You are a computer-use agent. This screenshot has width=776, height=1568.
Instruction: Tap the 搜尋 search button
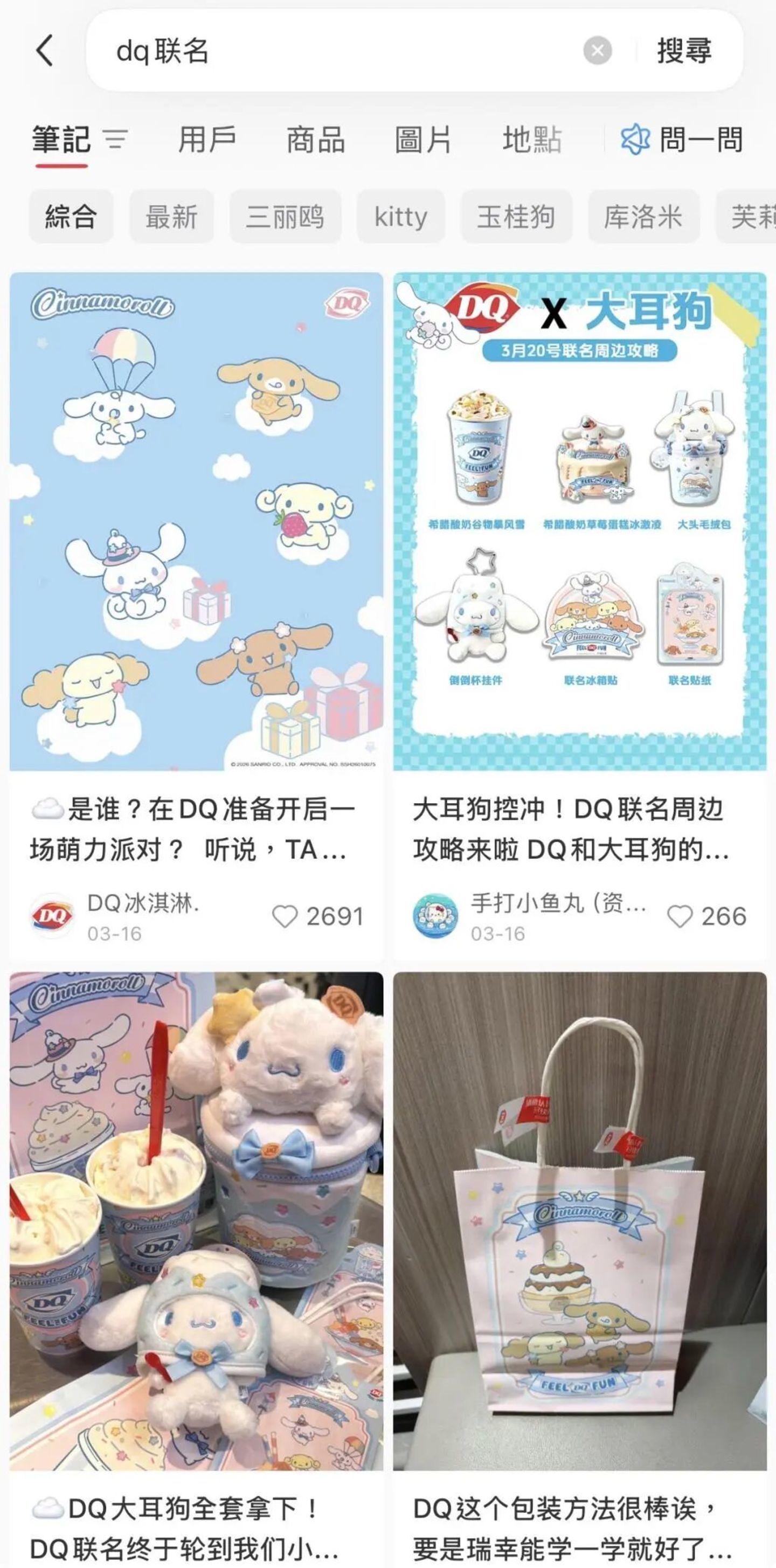684,51
